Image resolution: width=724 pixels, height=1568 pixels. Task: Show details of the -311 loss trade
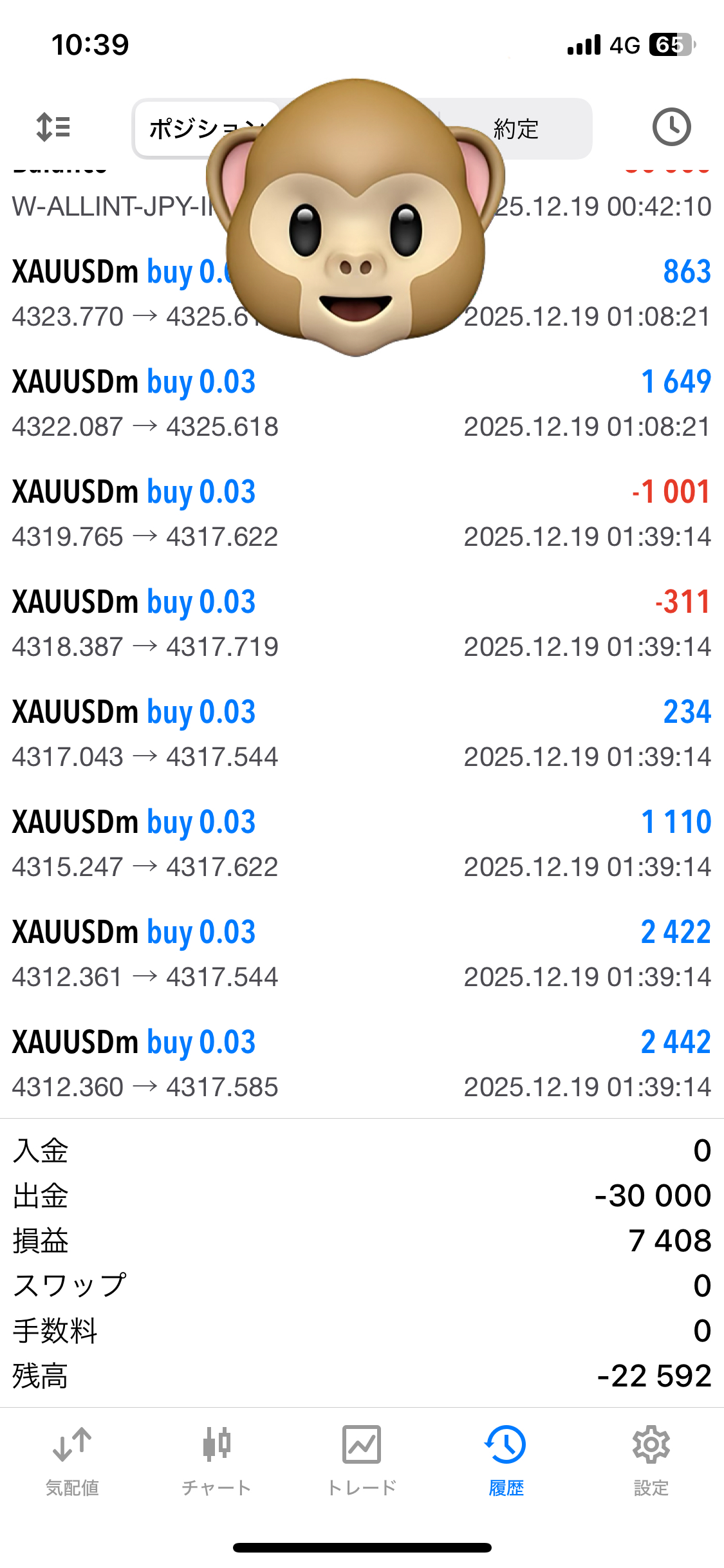coord(362,624)
